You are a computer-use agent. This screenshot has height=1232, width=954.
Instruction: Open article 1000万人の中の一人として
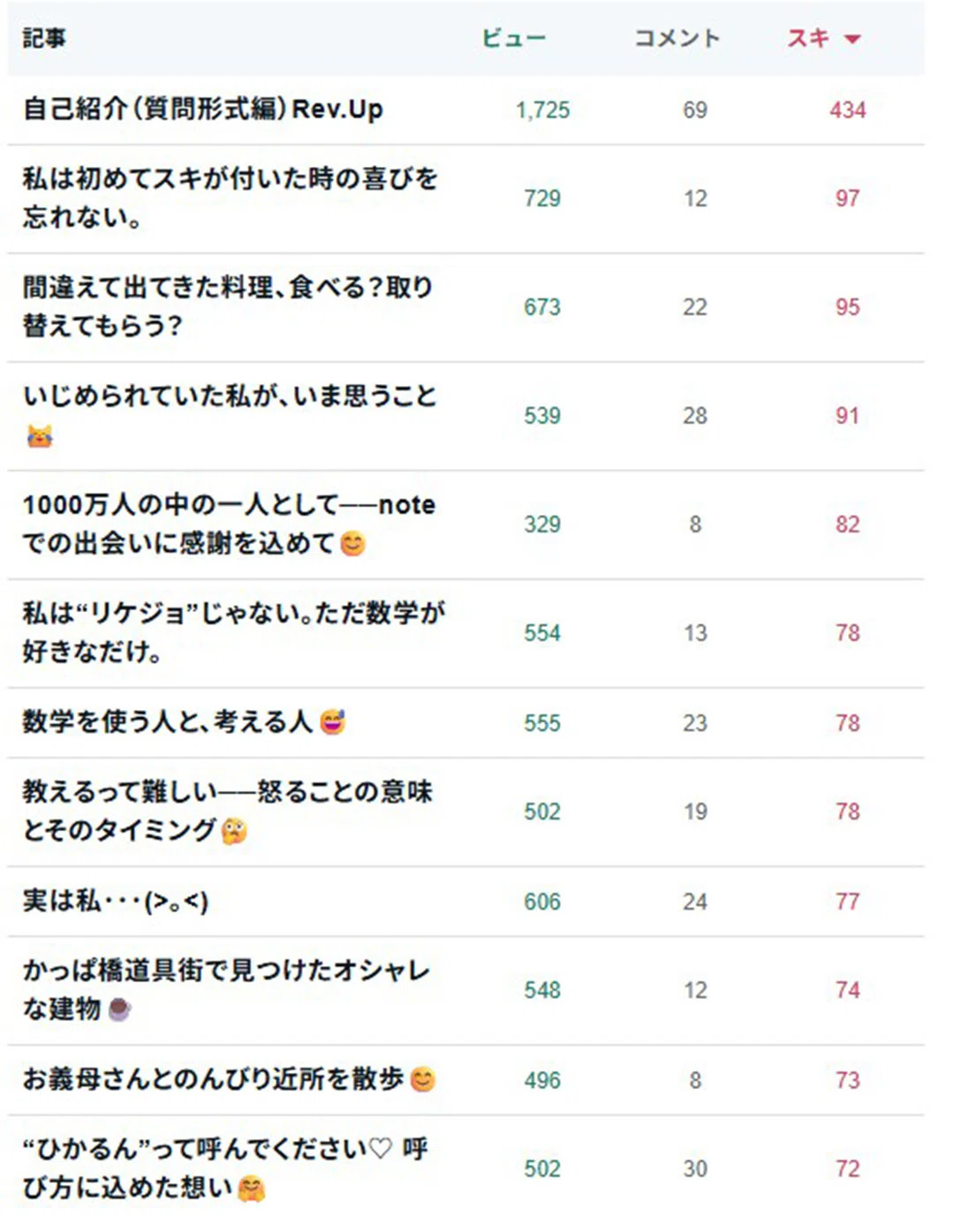coord(230,524)
